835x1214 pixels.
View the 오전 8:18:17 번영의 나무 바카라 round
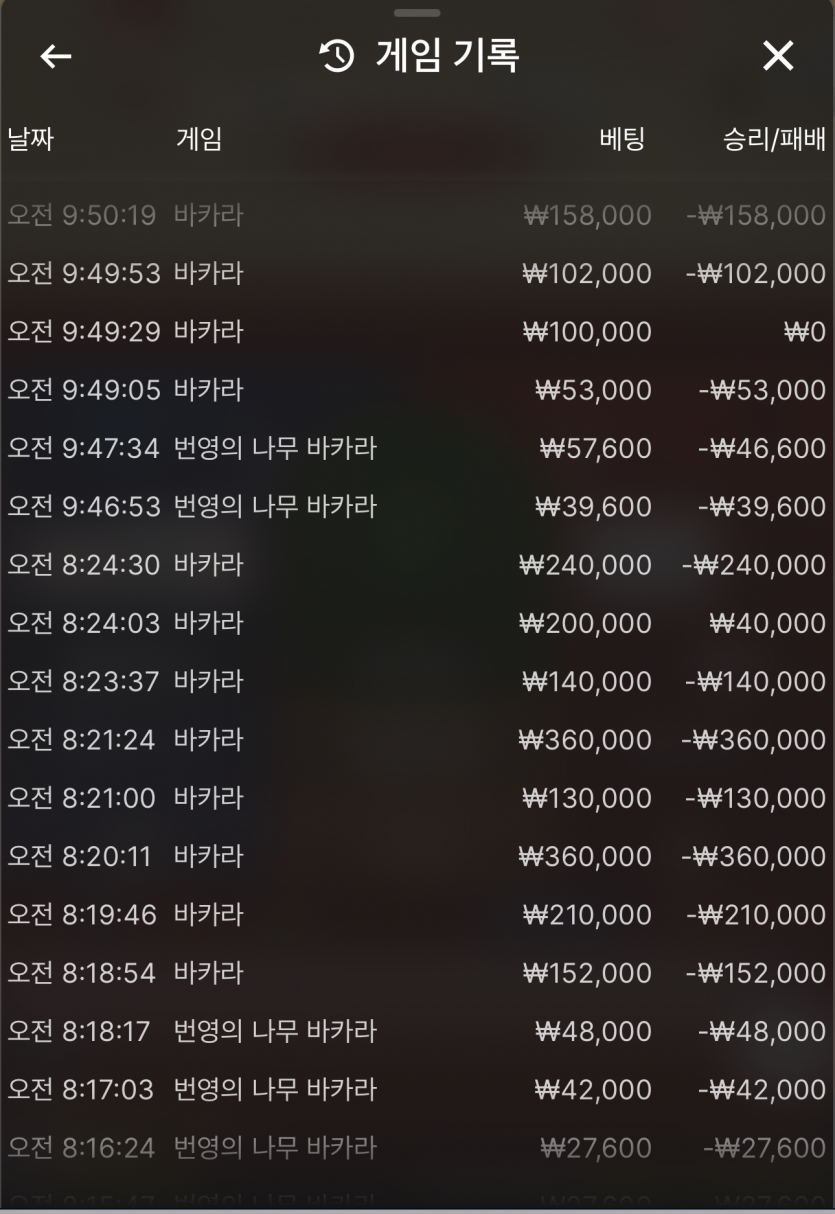[417, 1031]
